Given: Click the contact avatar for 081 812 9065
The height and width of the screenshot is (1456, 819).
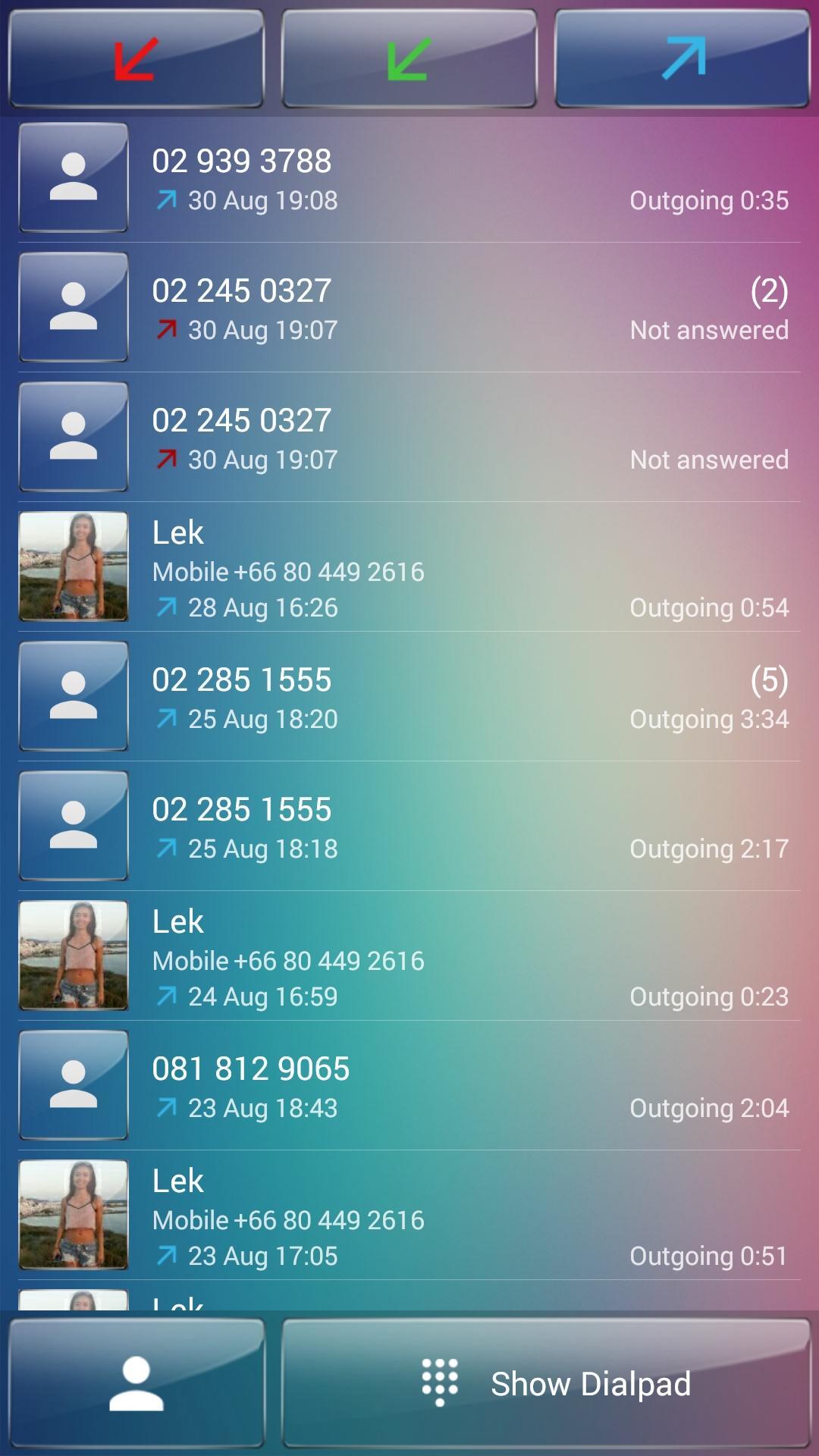Looking at the screenshot, I should coord(73,1086).
